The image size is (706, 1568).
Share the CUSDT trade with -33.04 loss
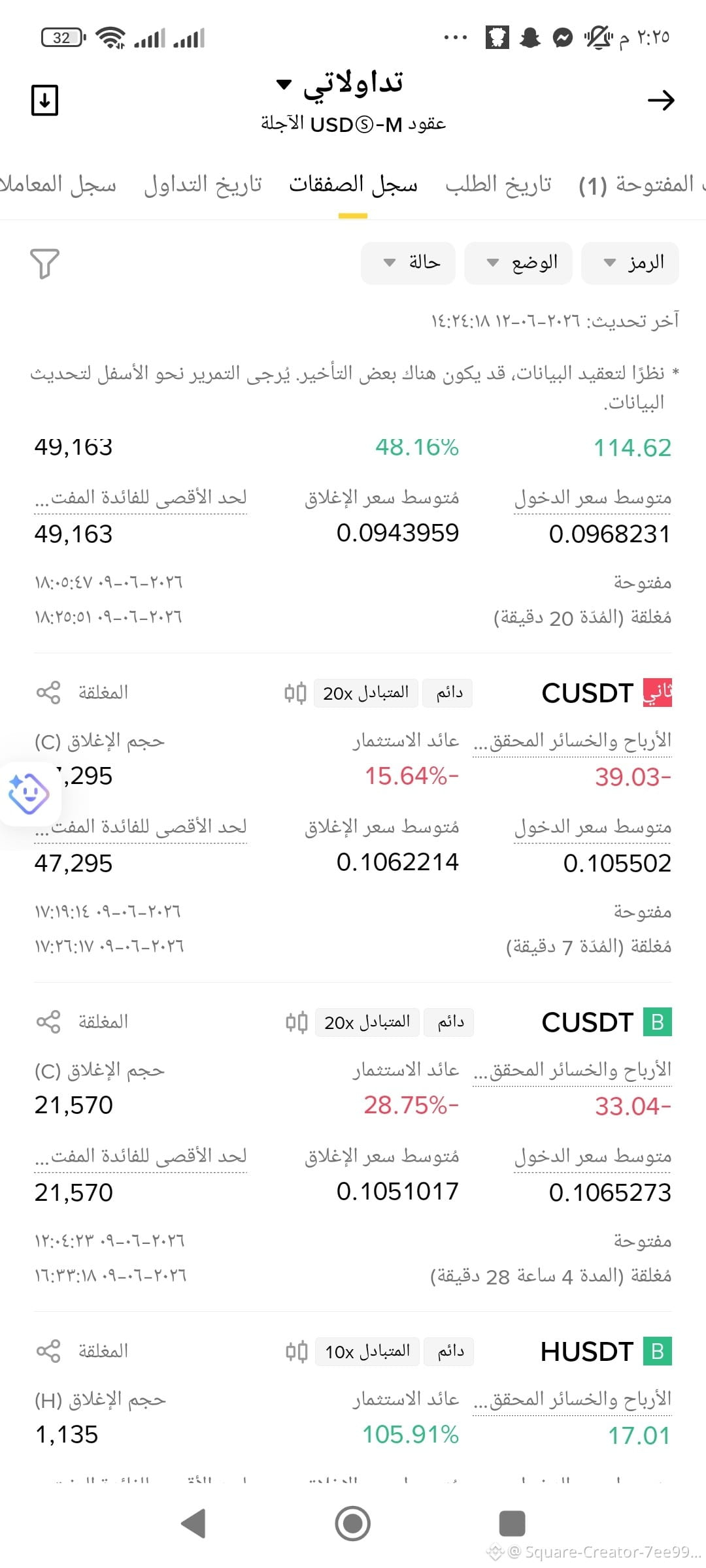[48, 1022]
